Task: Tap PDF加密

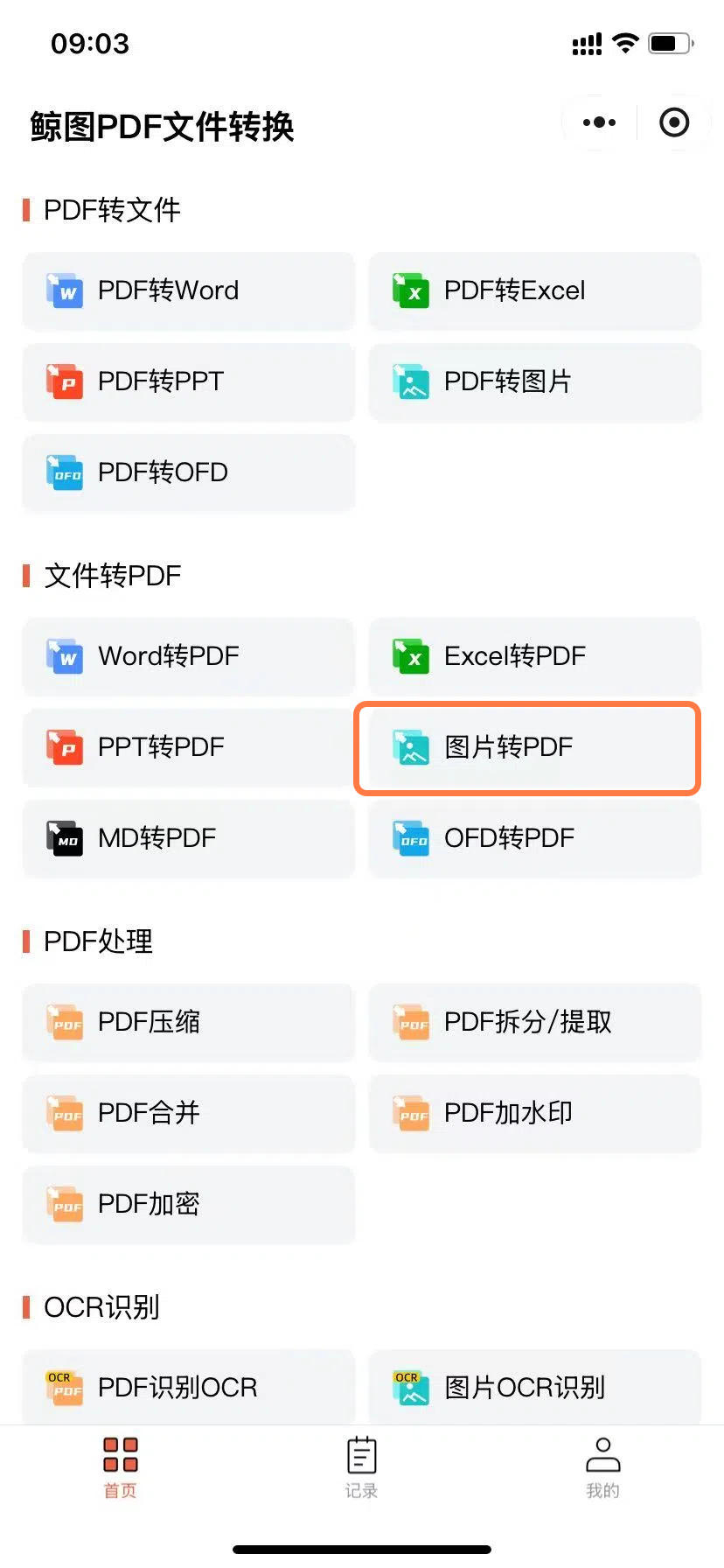Action: point(189,1204)
